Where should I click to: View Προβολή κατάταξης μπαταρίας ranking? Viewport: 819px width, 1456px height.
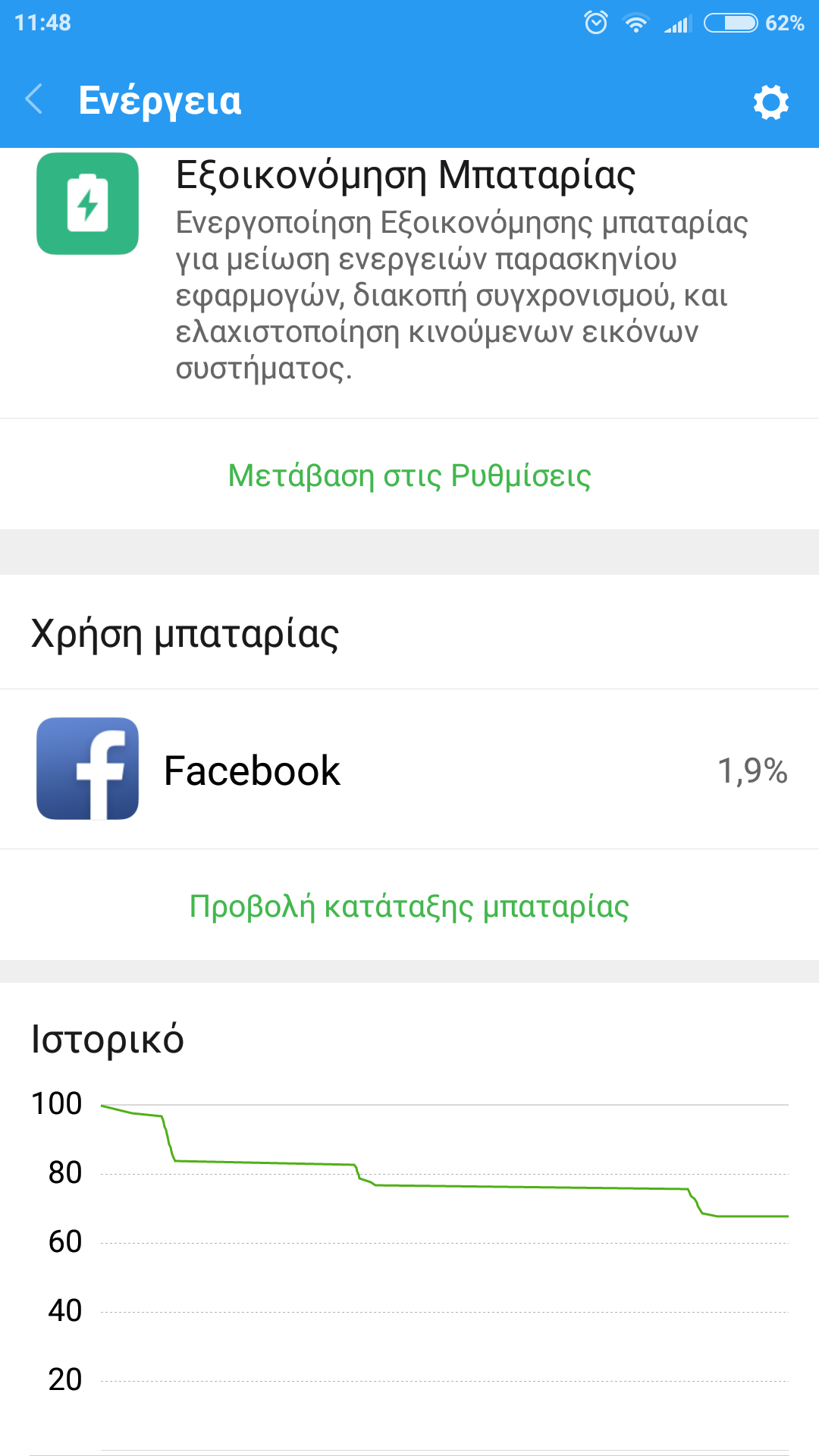[x=409, y=906]
